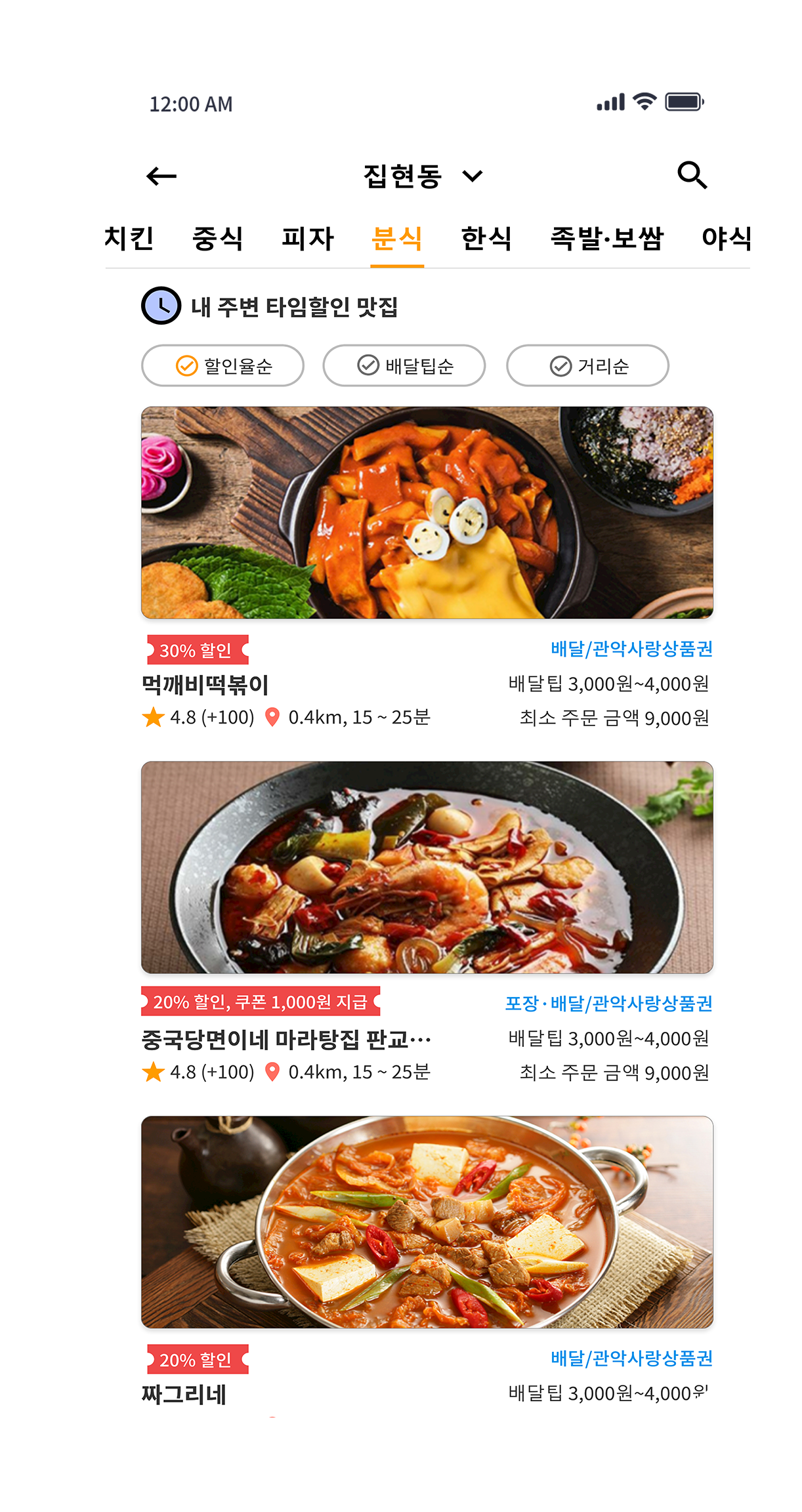
Task: Sort by 할인율순 chip
Action: [x=222, y=365]
